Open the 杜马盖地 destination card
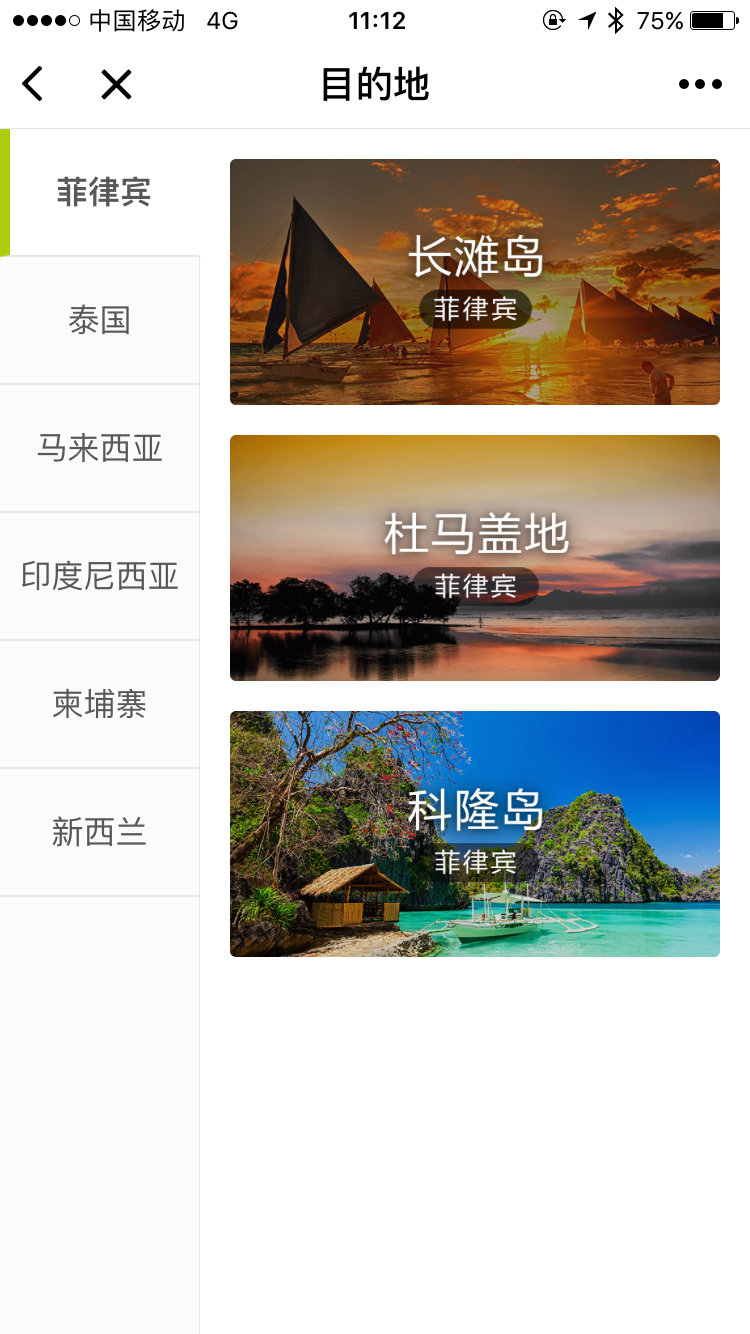The image size is (750, 1334). point(475,558)
